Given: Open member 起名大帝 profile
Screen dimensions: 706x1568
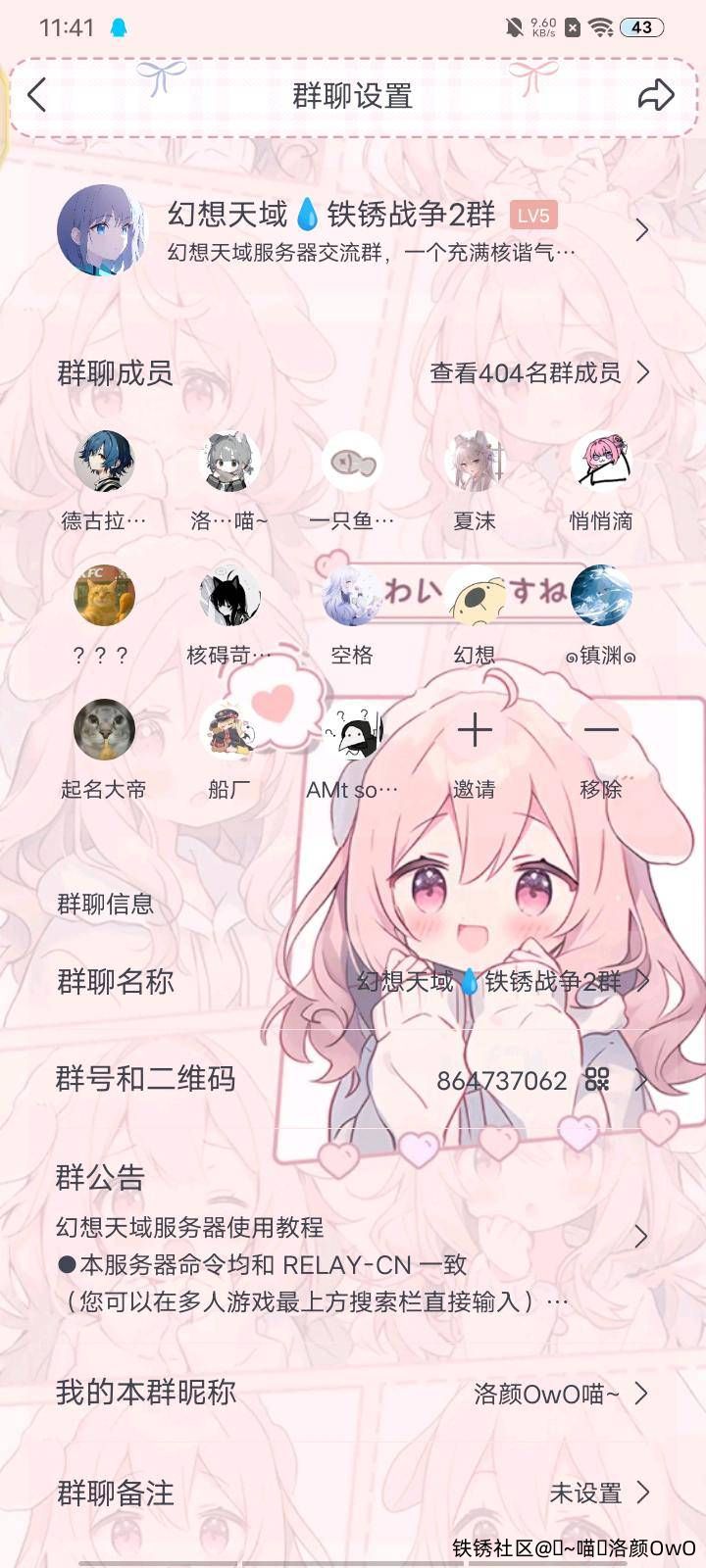Looking at the screenshot, I should point(104,730).
